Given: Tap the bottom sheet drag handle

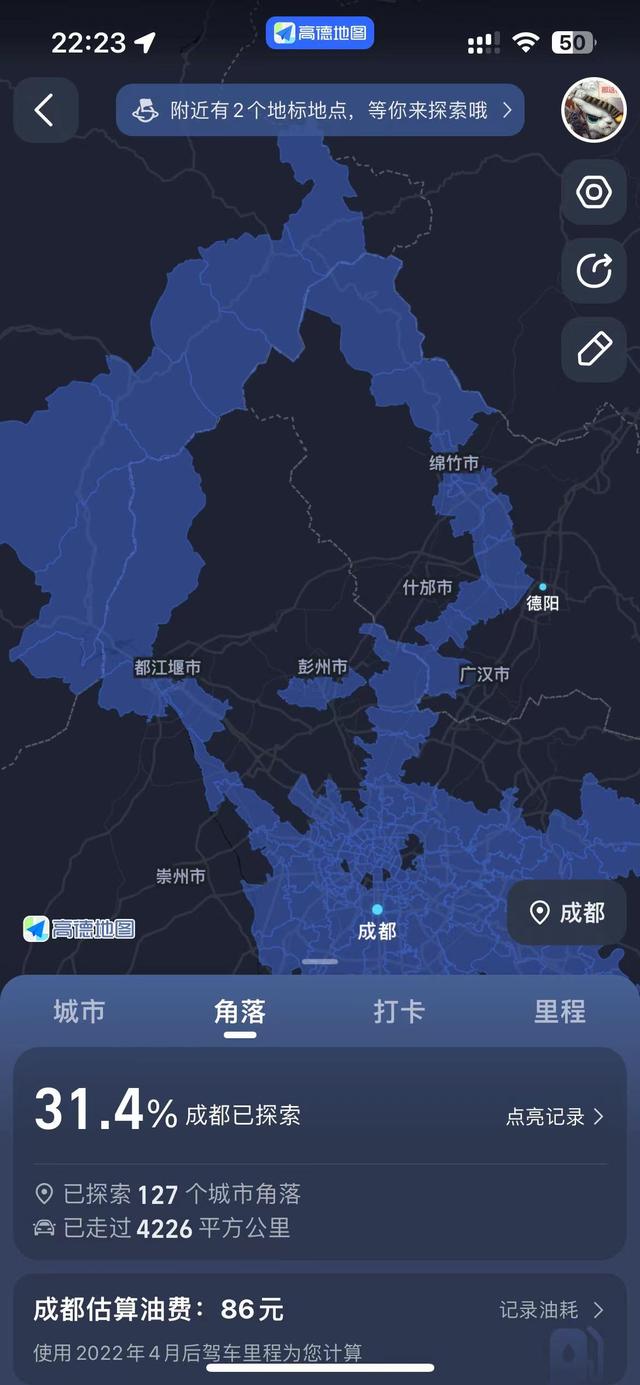Looking at the screenshot, I should (320, 962).
